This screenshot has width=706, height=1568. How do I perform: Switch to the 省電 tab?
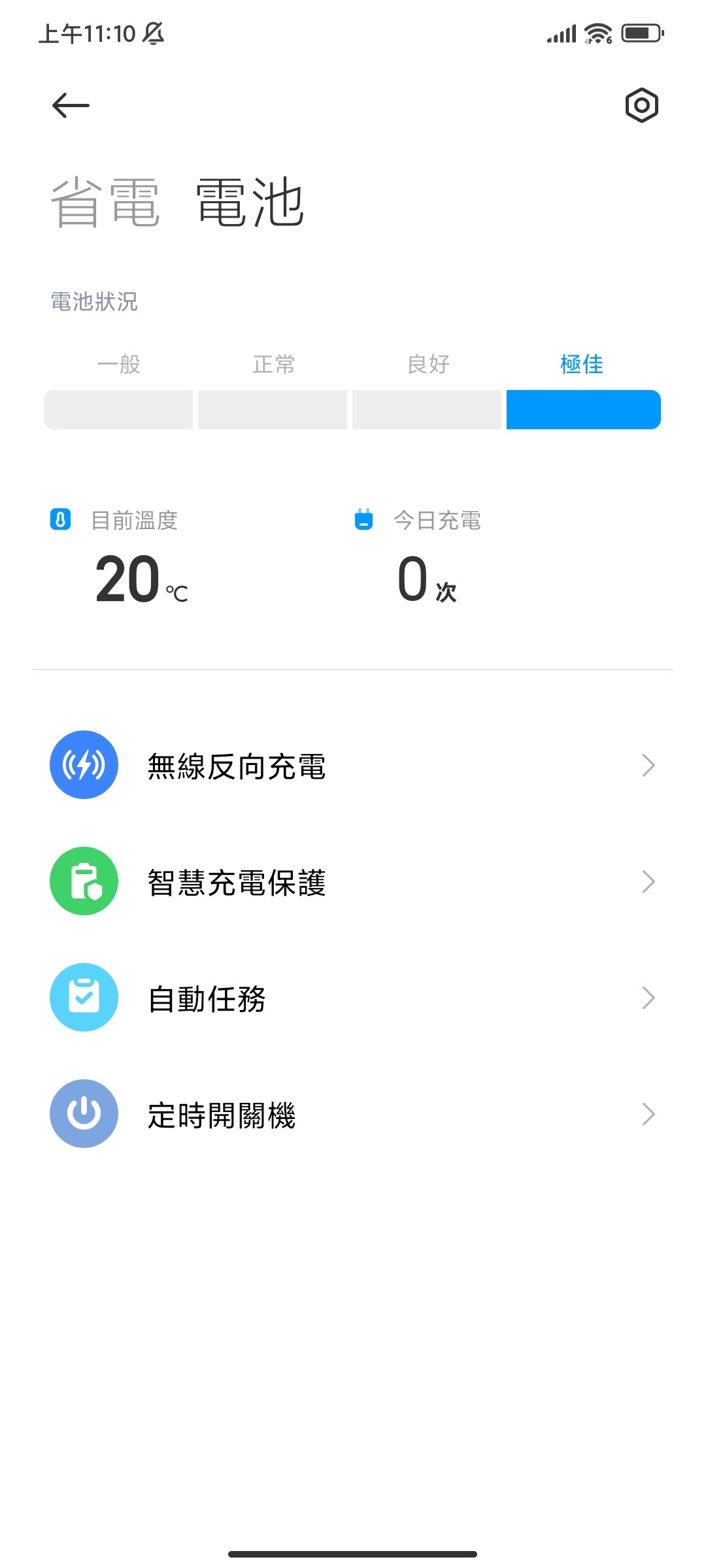click(105, 203)
